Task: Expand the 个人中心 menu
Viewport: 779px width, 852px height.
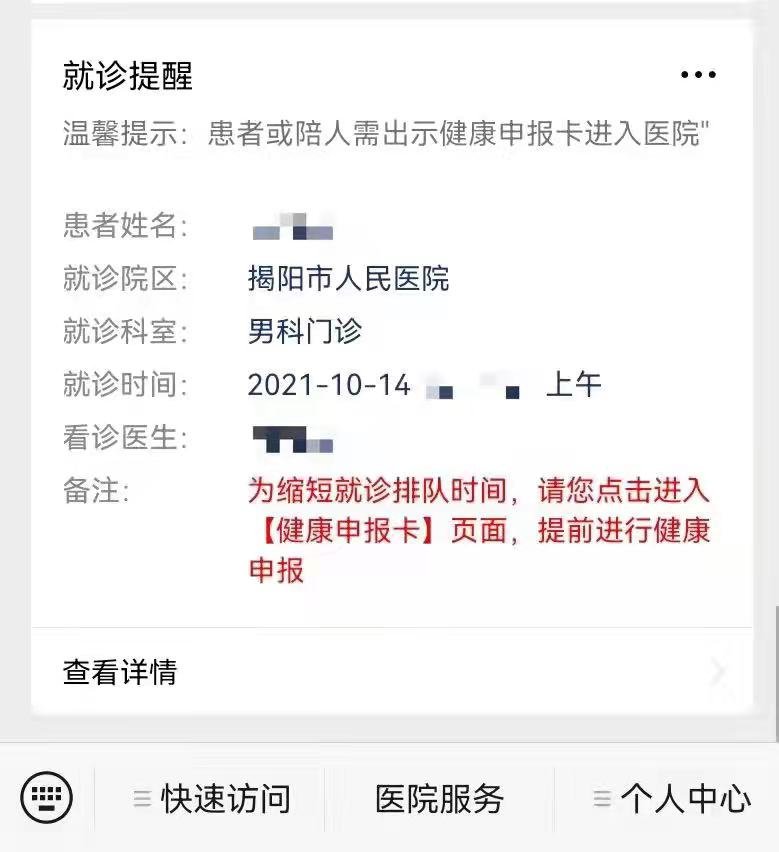Action: [671, 798]
